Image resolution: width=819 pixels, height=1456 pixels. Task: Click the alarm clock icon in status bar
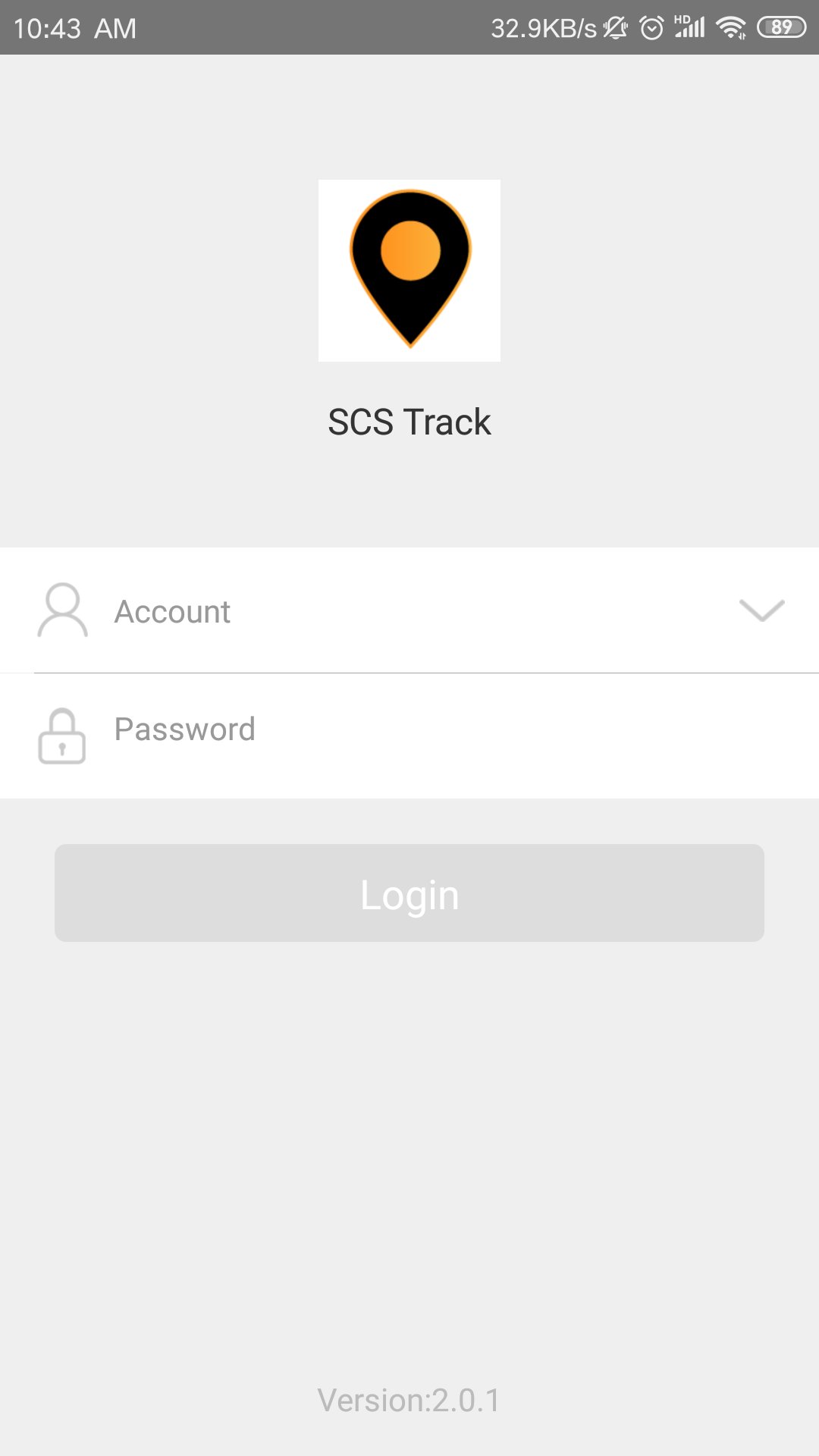point(651,27)
